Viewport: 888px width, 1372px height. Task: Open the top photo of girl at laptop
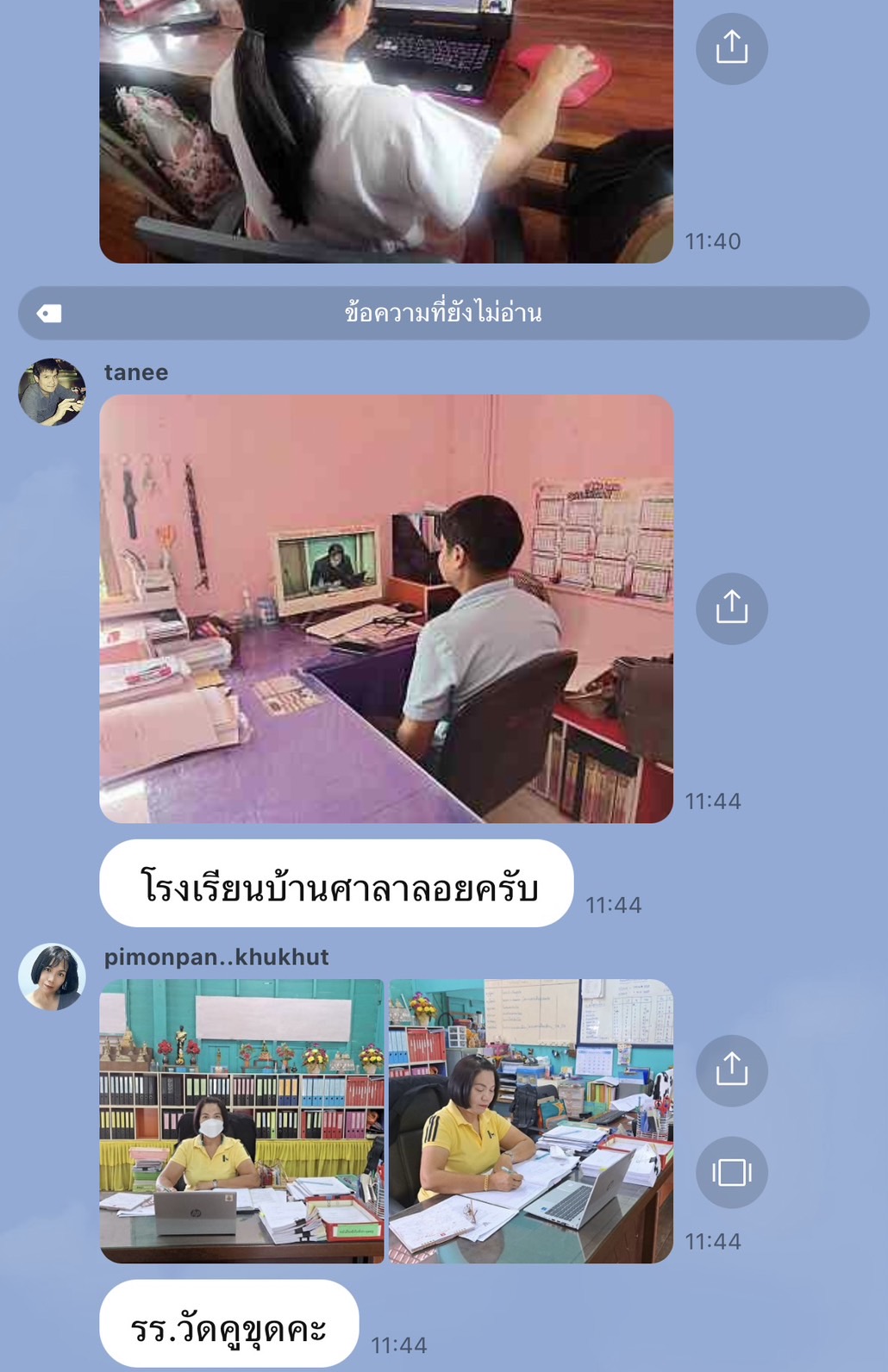pyautogui.click(x=386, y=129)
